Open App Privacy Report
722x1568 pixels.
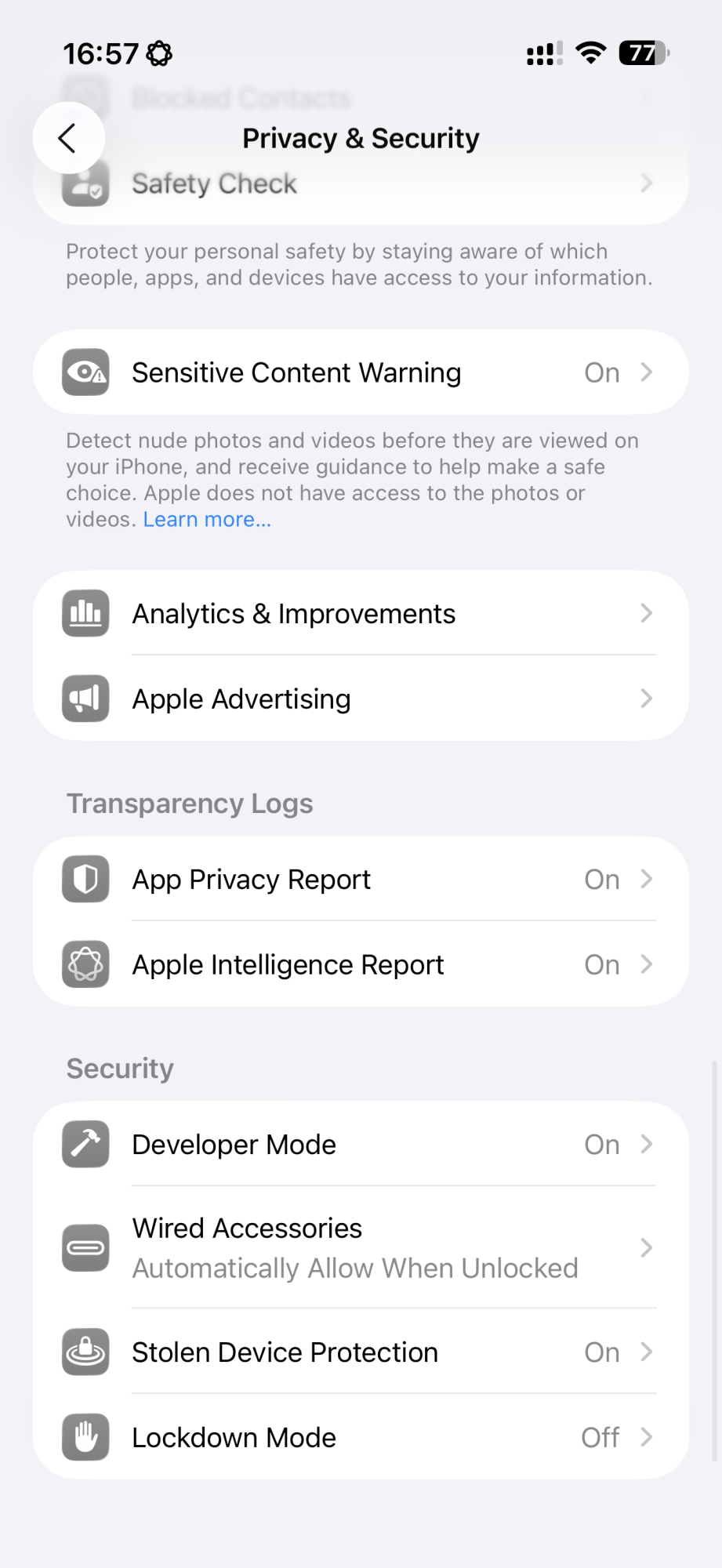coord(361,879)
